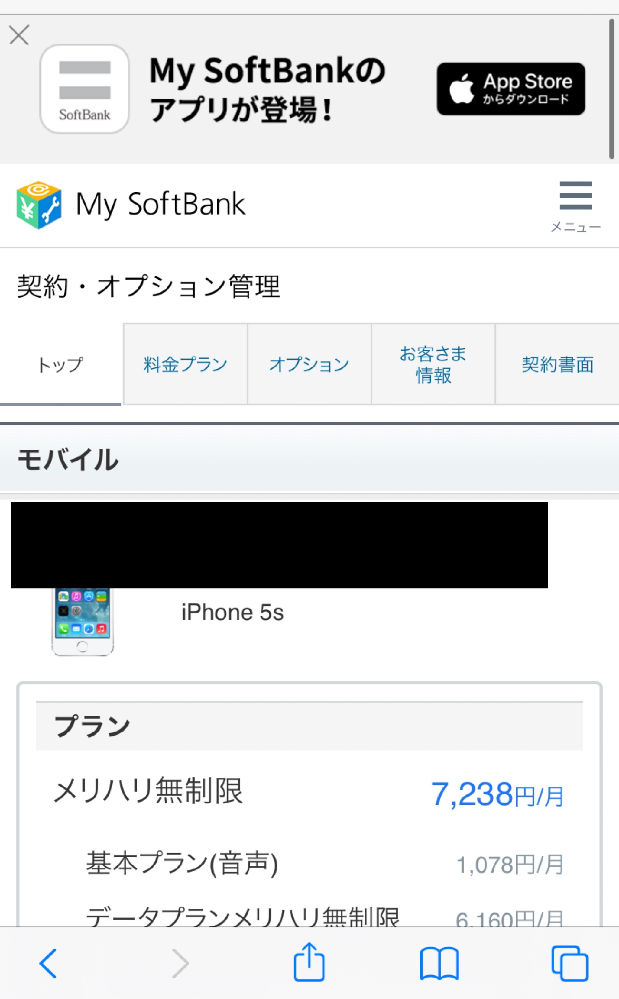Select the トップ tab
Image resolution: width=619 pixels, height=999 pixels.
click(x=61, y=364)
